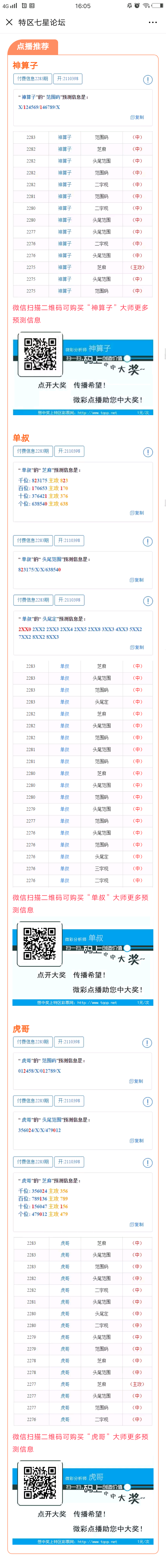Copy 虎哥's 范围码 prediction
166x1568 pixels.
click(x=137, y=1081)
